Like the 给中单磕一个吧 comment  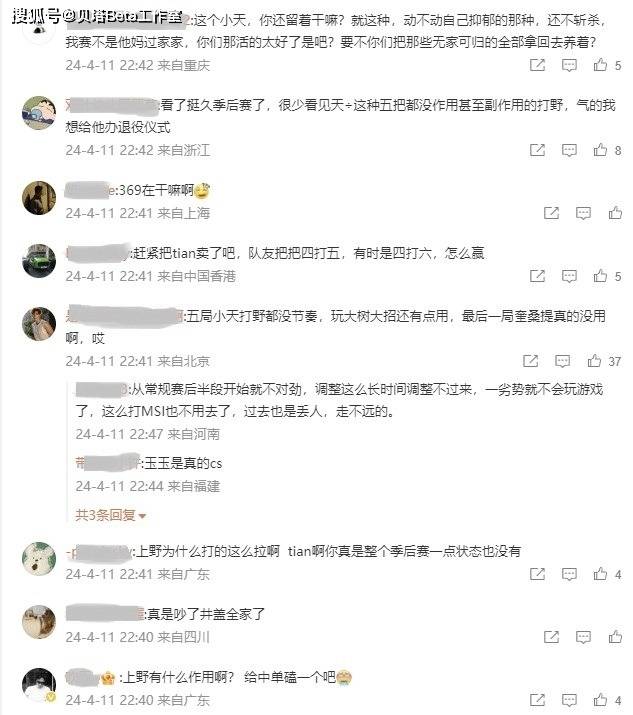click(x=601, y=699)
